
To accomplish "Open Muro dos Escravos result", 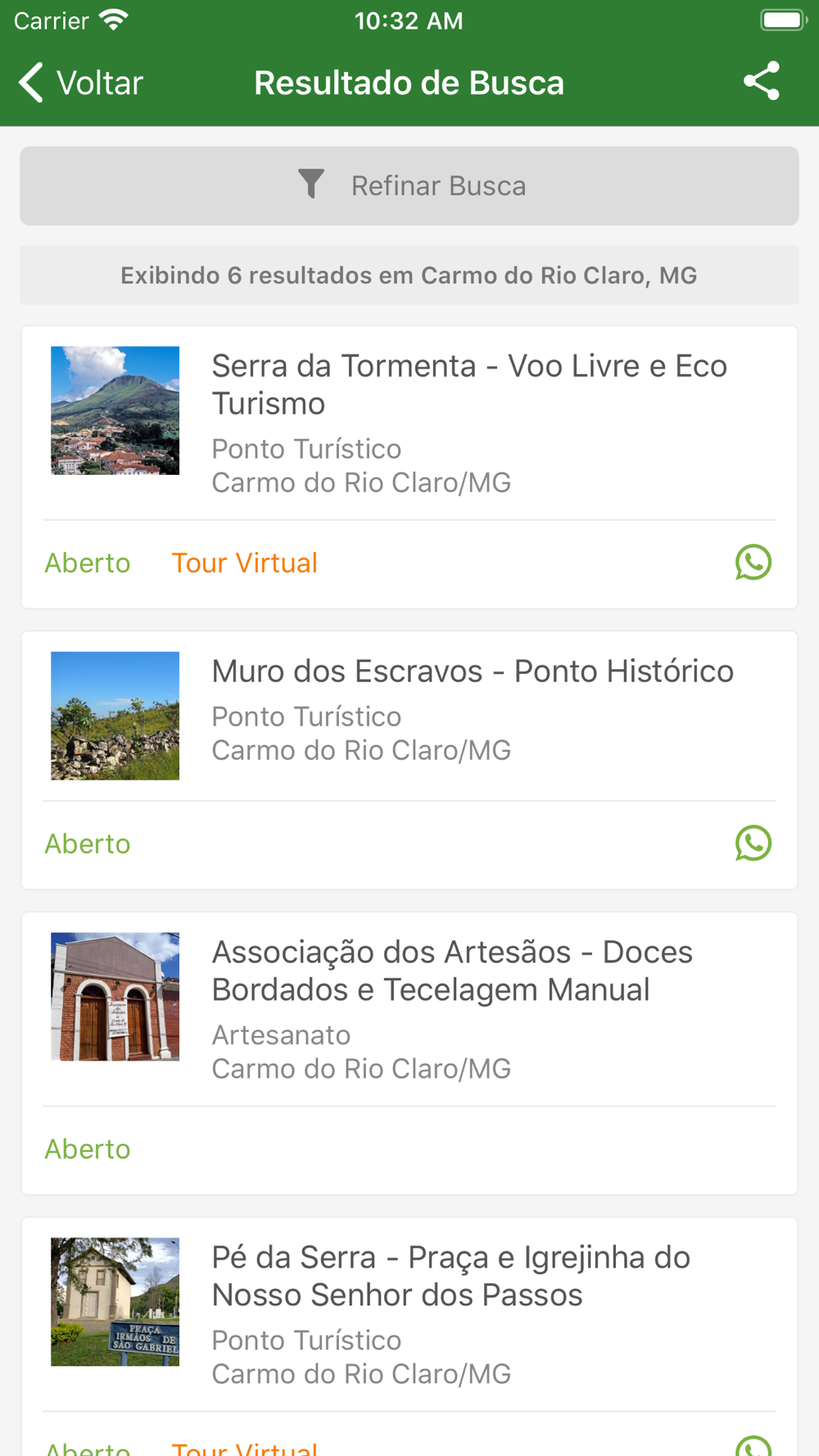I will click(409, 716).
